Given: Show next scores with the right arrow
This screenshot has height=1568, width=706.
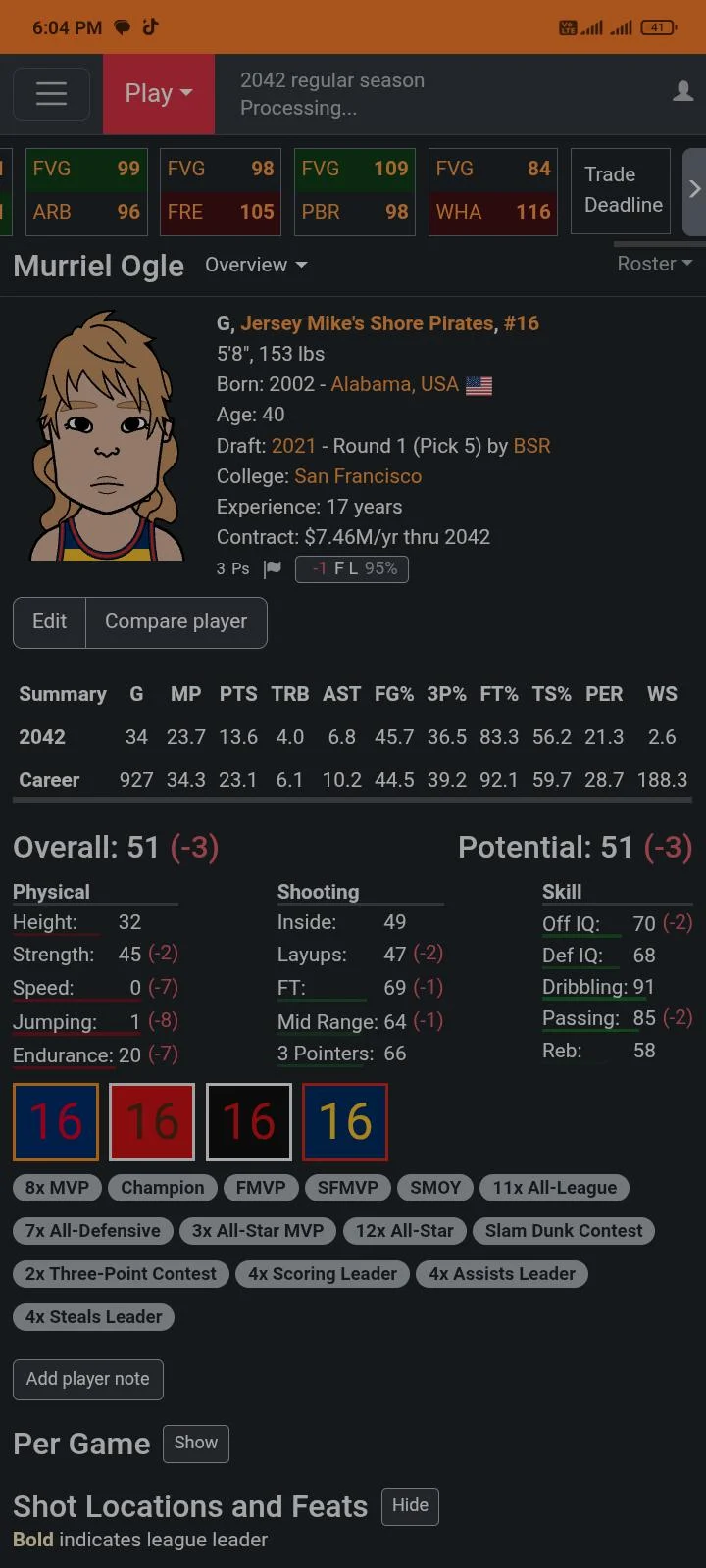Looking at the screenshot, I should point(694,191).
